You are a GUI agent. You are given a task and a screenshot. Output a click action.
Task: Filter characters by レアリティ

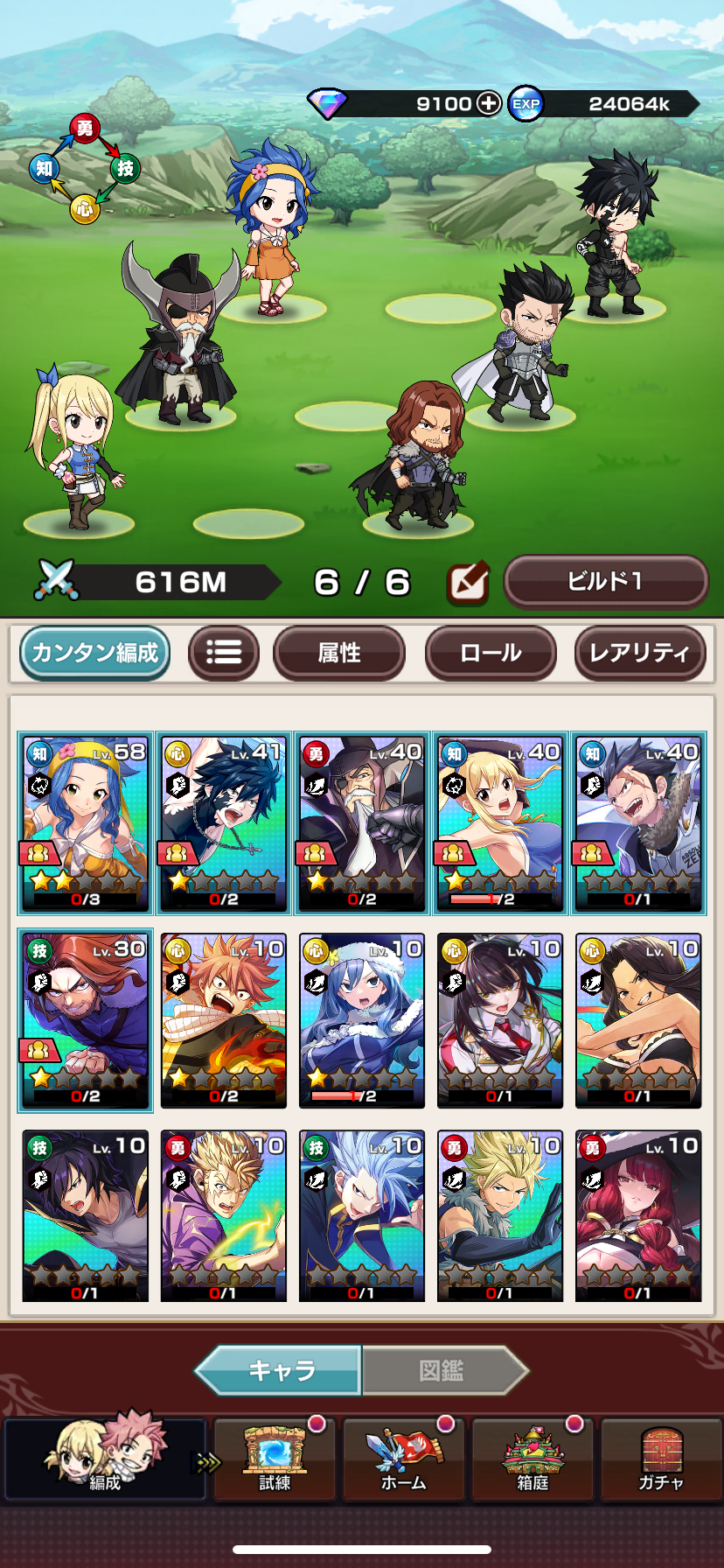(x=639, y=653)
